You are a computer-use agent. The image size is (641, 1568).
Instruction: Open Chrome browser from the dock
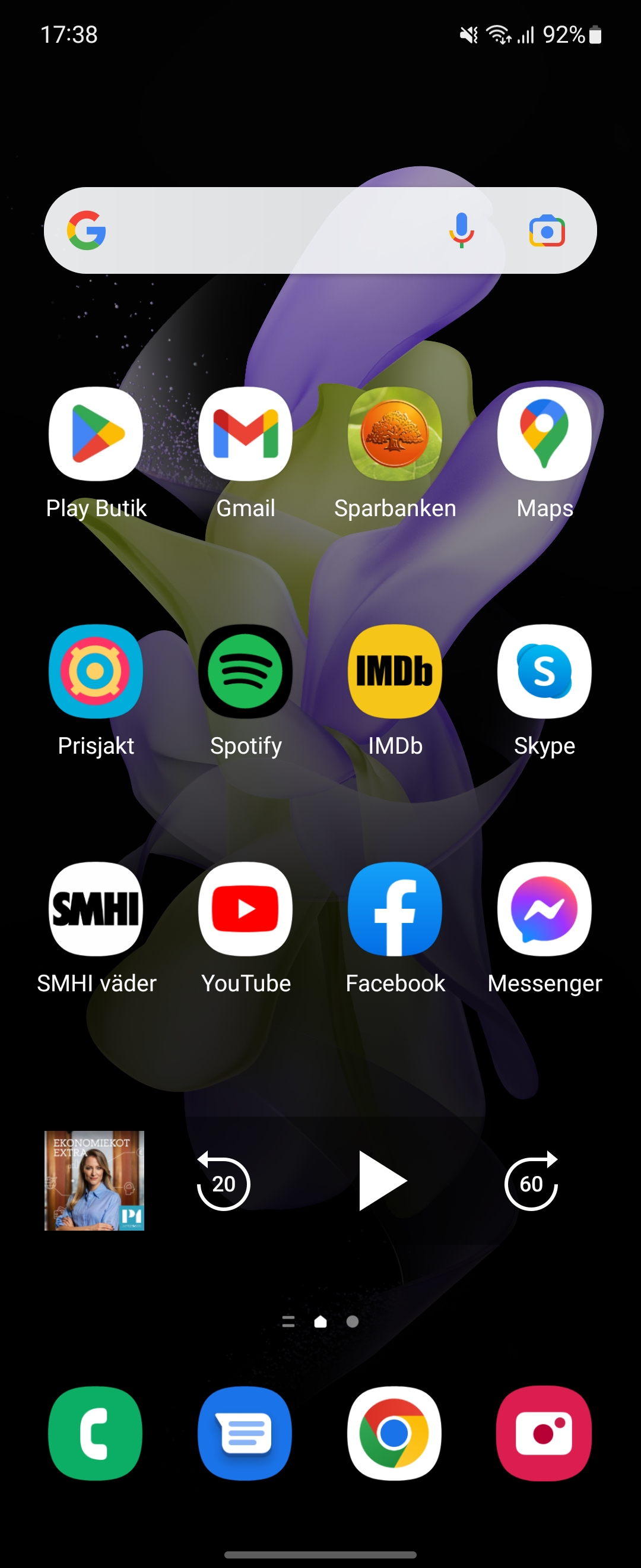(395, 1433)
